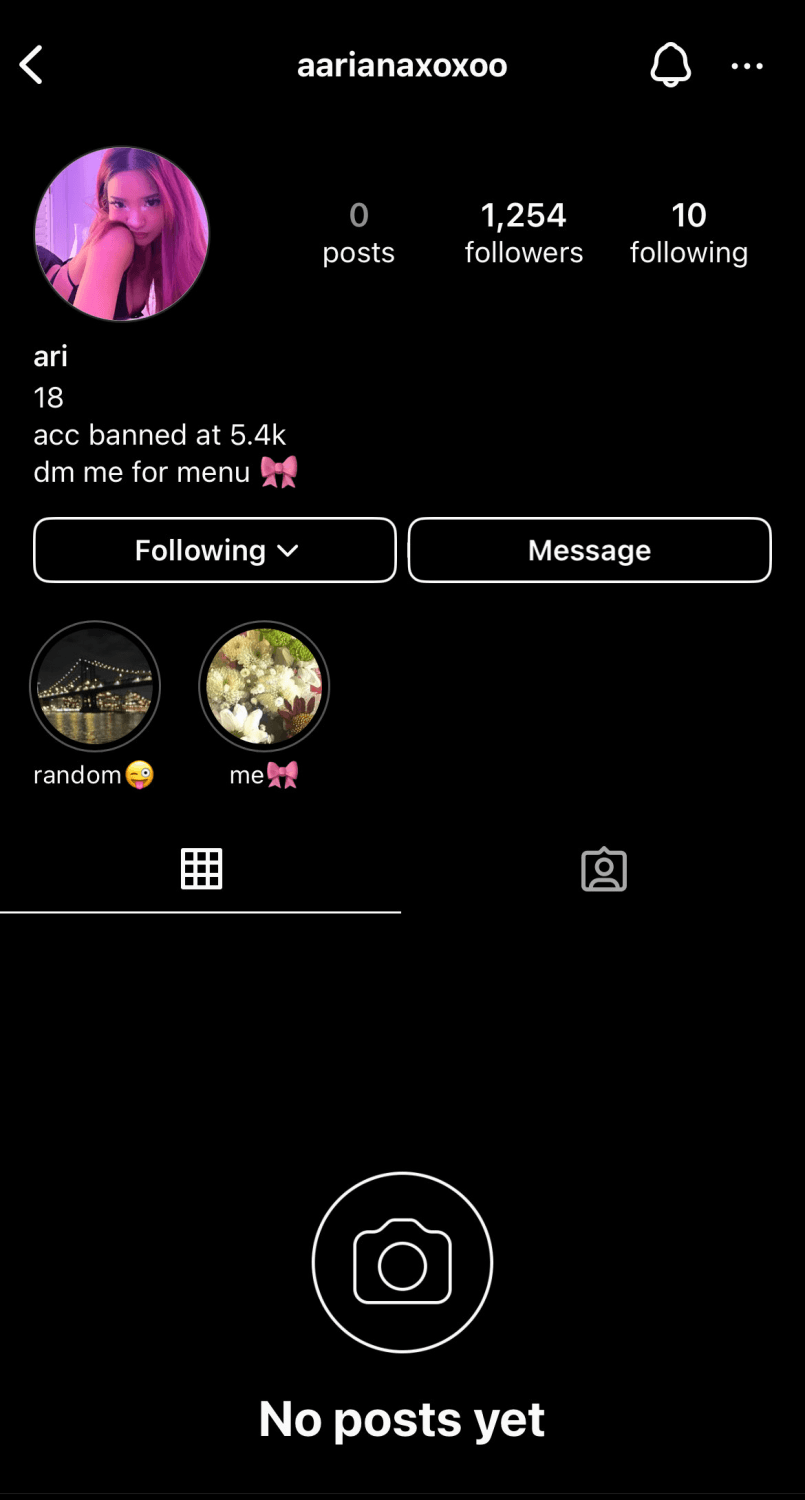The width and height of the screenshot is (805, 1500).
Task: Go back using the top-left arrow
Action: point(32,66)
